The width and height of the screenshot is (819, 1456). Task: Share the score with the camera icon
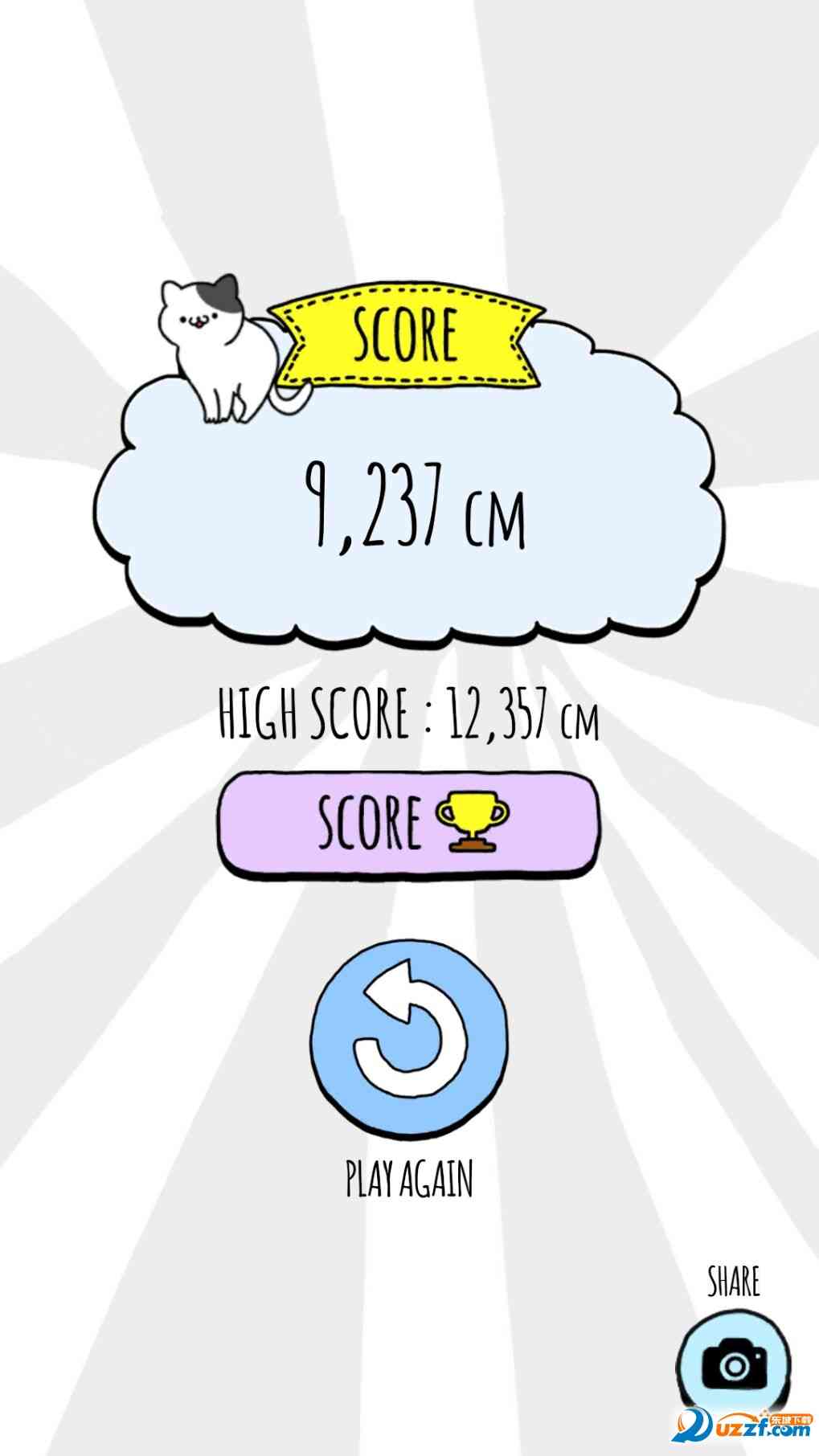[733, 1364]
